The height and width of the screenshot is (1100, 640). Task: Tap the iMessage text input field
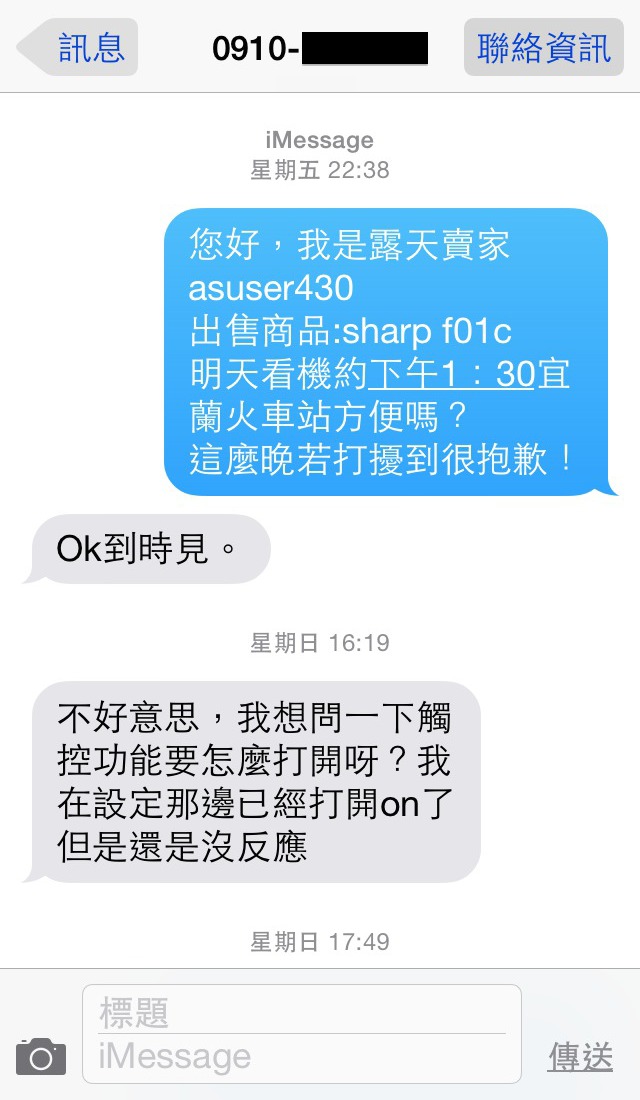(300, 1057)
